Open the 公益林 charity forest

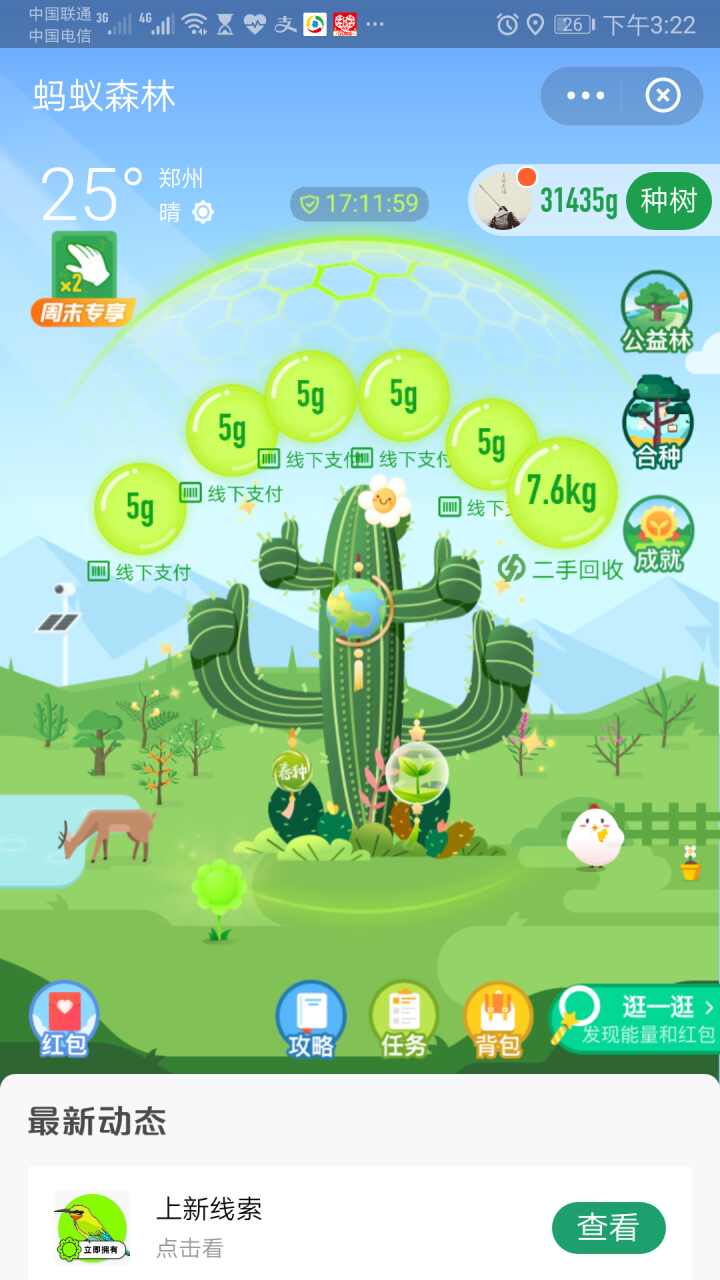click(x=657, y=312)
